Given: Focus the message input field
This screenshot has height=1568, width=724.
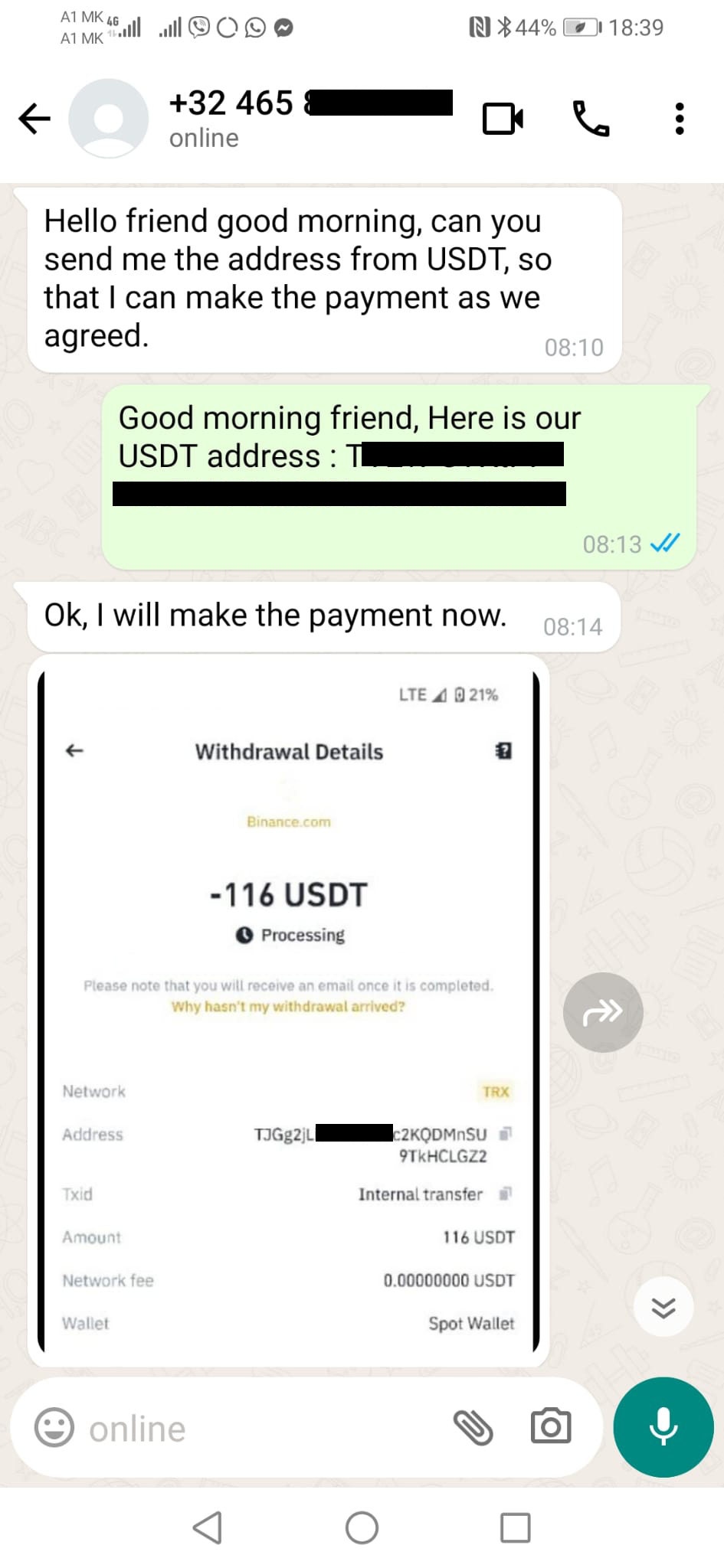Looking at the screenshot, I should pos(260,1428).
